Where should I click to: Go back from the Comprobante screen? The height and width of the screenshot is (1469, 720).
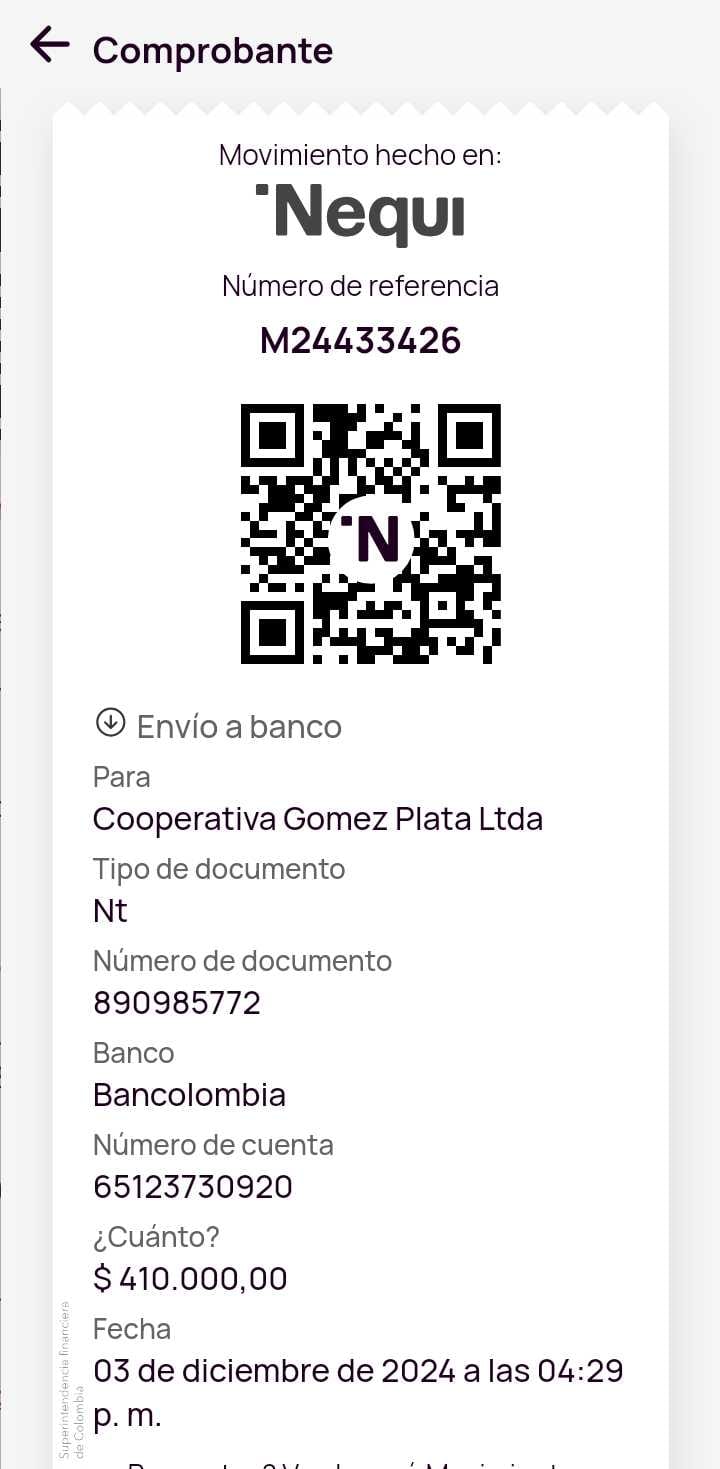click(x=49, y=45)
